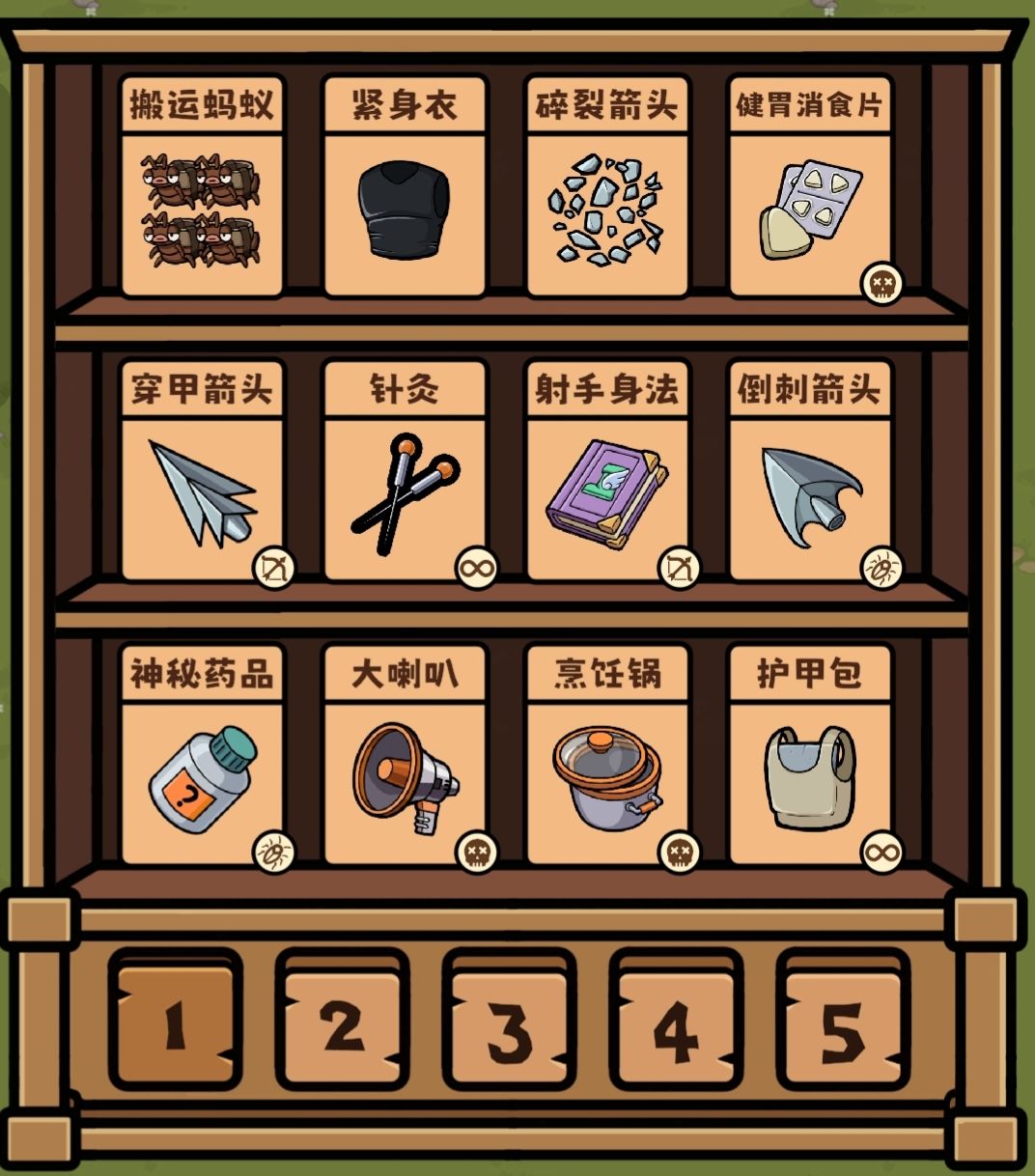Toggle the infinity badge on 护甲包
The image size is (1035, 1176).
[881, 850]
